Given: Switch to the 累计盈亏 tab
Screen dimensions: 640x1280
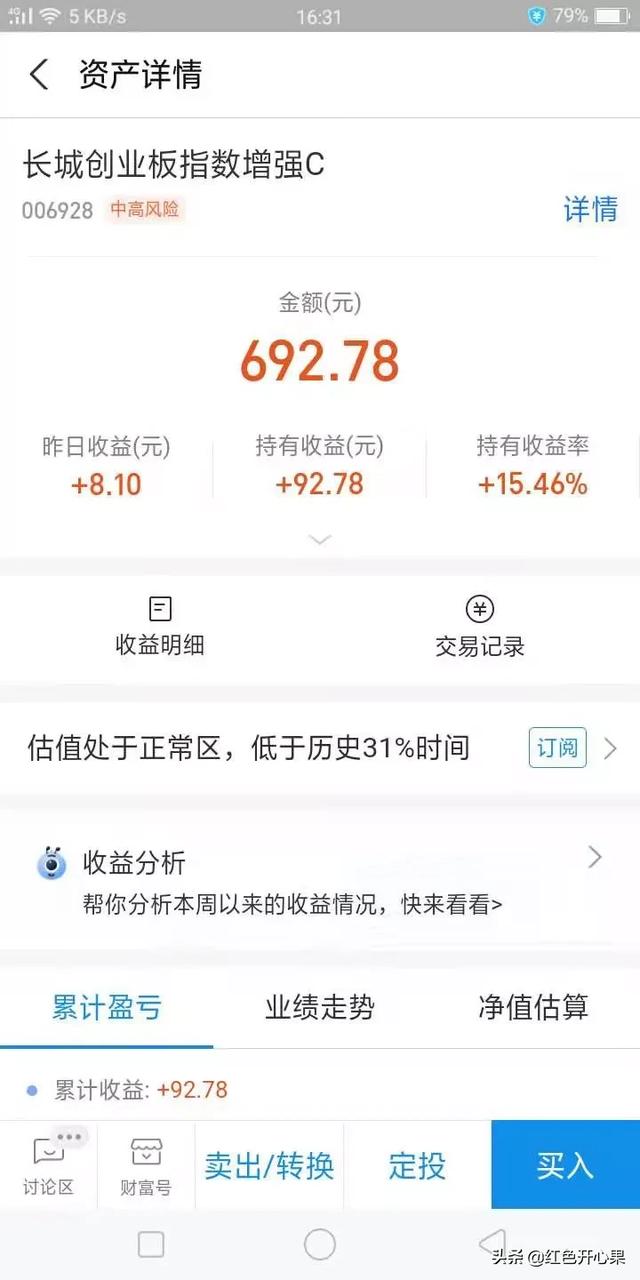Looking at the screenshot, I should point(107,1007).
